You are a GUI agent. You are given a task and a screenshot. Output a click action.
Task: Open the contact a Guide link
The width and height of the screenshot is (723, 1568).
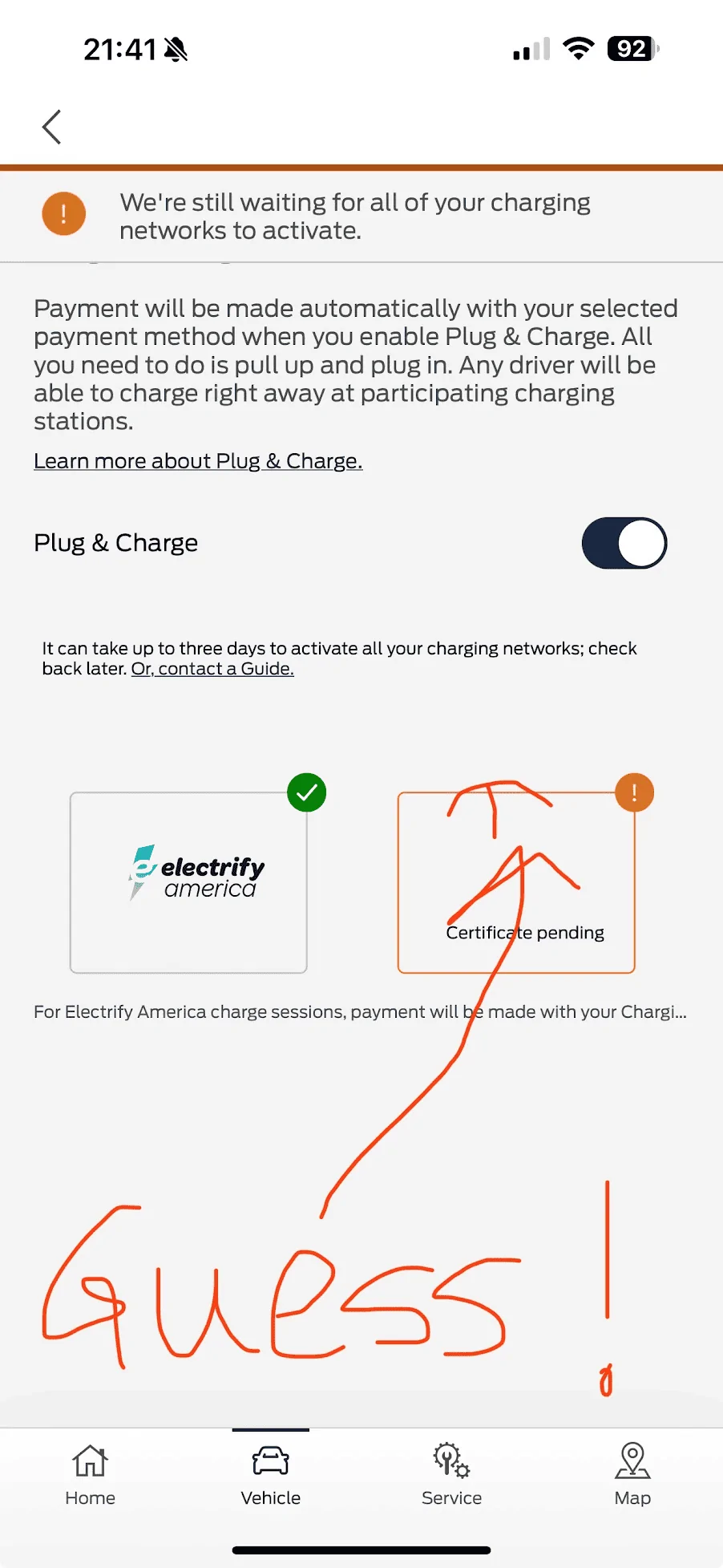212,669
